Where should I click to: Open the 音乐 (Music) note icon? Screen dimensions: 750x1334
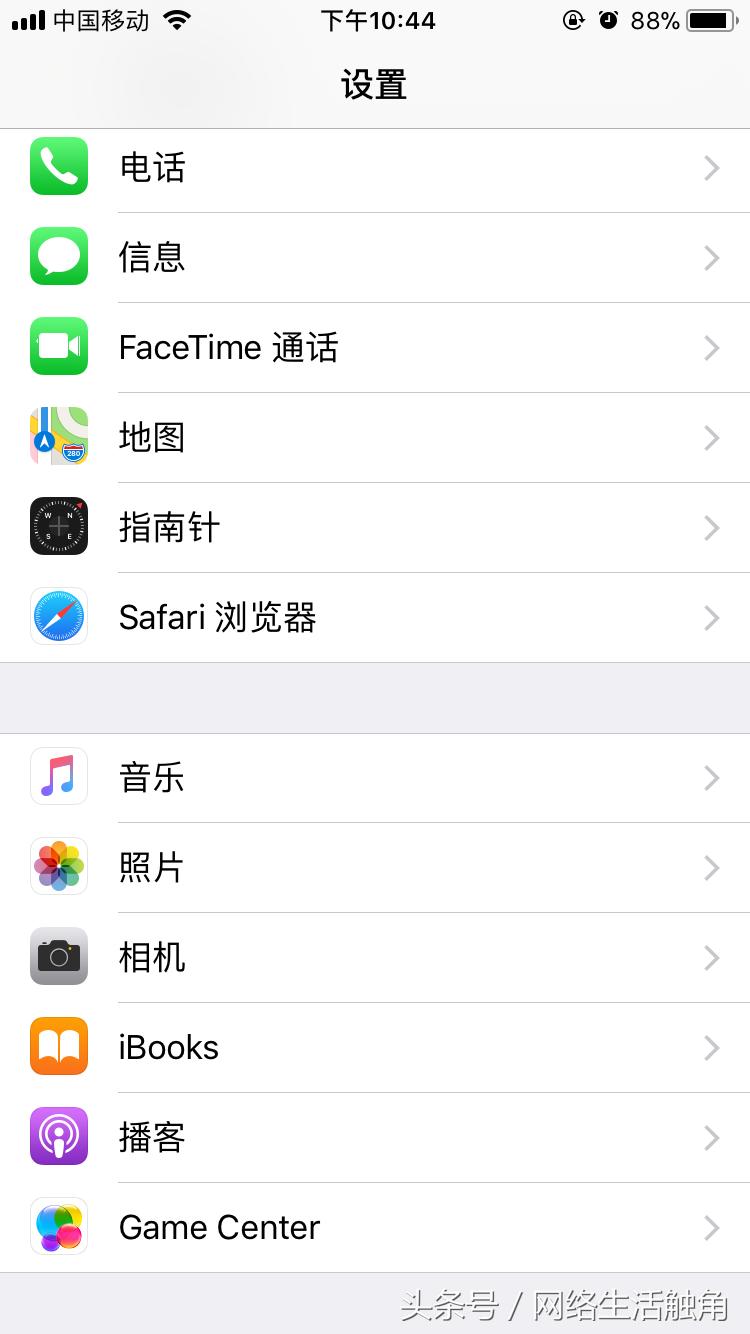click(x=58, y=777)
